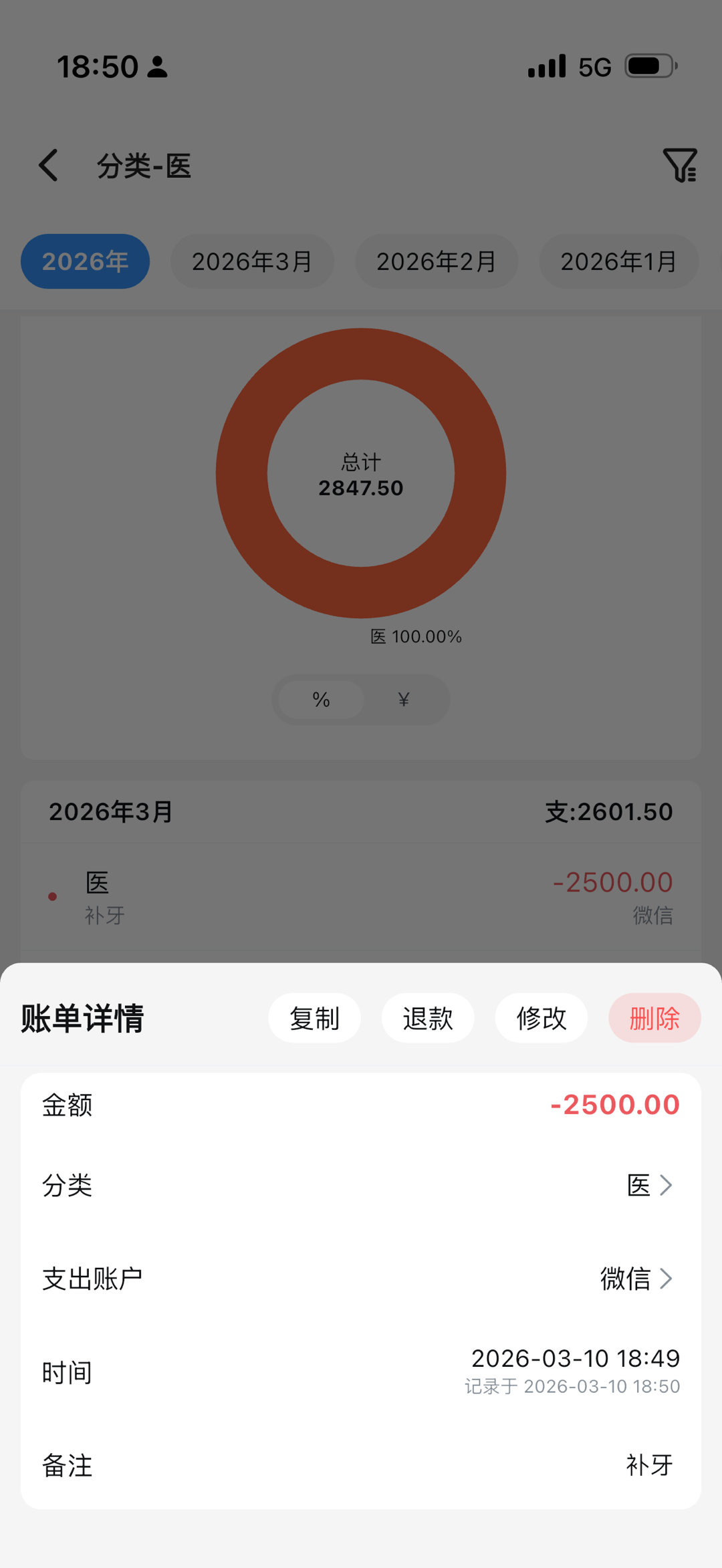This screenshot has width=722, height=1568.
Task: Switch amount display to ¥
Action: (x=402, y=699)
